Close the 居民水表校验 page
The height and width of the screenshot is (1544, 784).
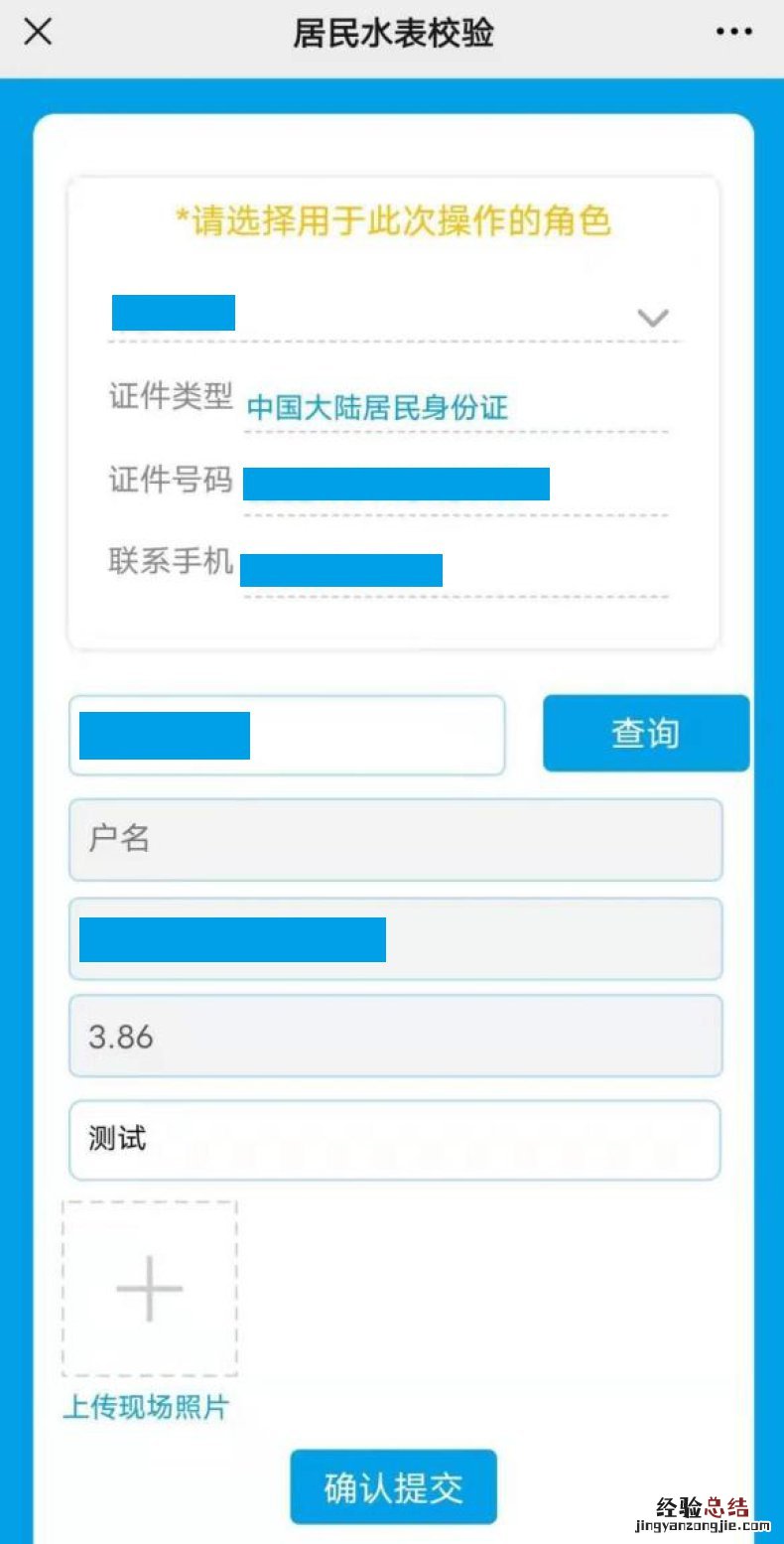(x=38, y=33)
